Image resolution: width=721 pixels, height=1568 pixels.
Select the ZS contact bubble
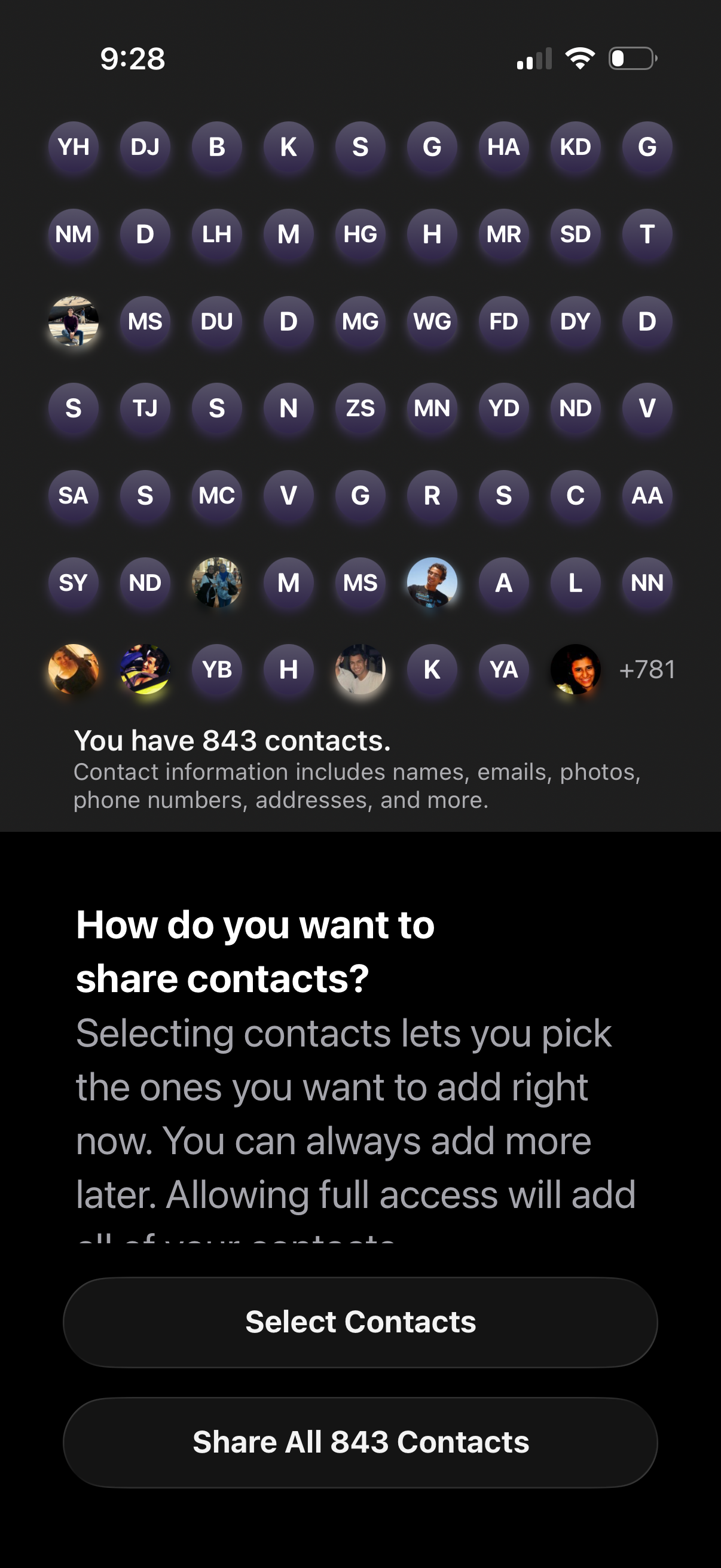coord(361,408)
